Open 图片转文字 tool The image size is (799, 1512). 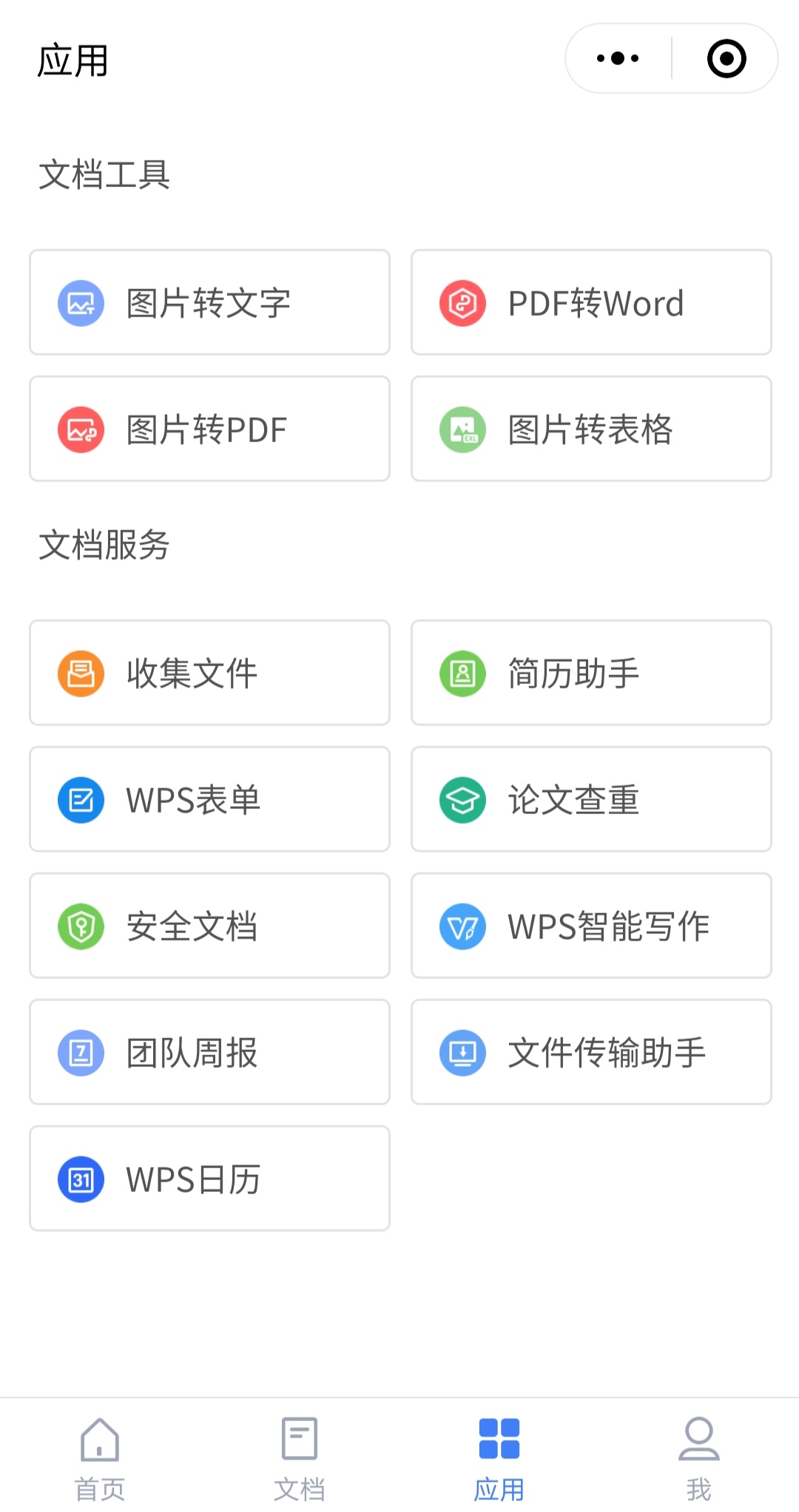[209, 302]
